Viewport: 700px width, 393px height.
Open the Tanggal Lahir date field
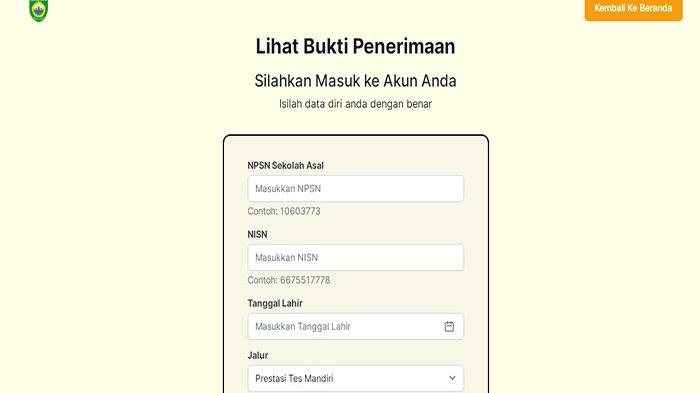click(x=355, y=326)
